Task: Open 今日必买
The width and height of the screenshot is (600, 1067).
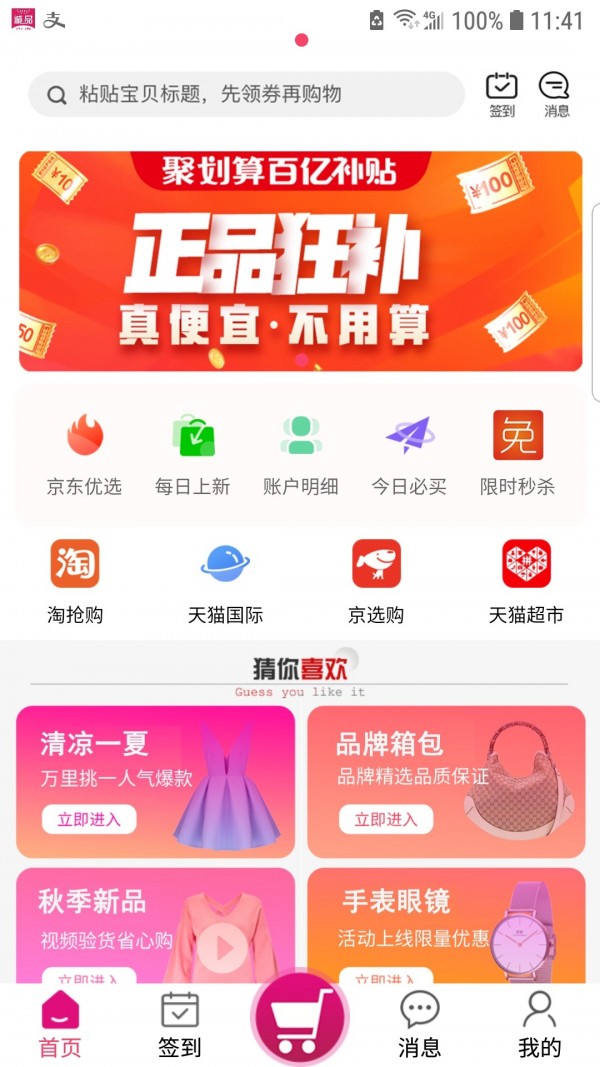Action: click(409, 453)
